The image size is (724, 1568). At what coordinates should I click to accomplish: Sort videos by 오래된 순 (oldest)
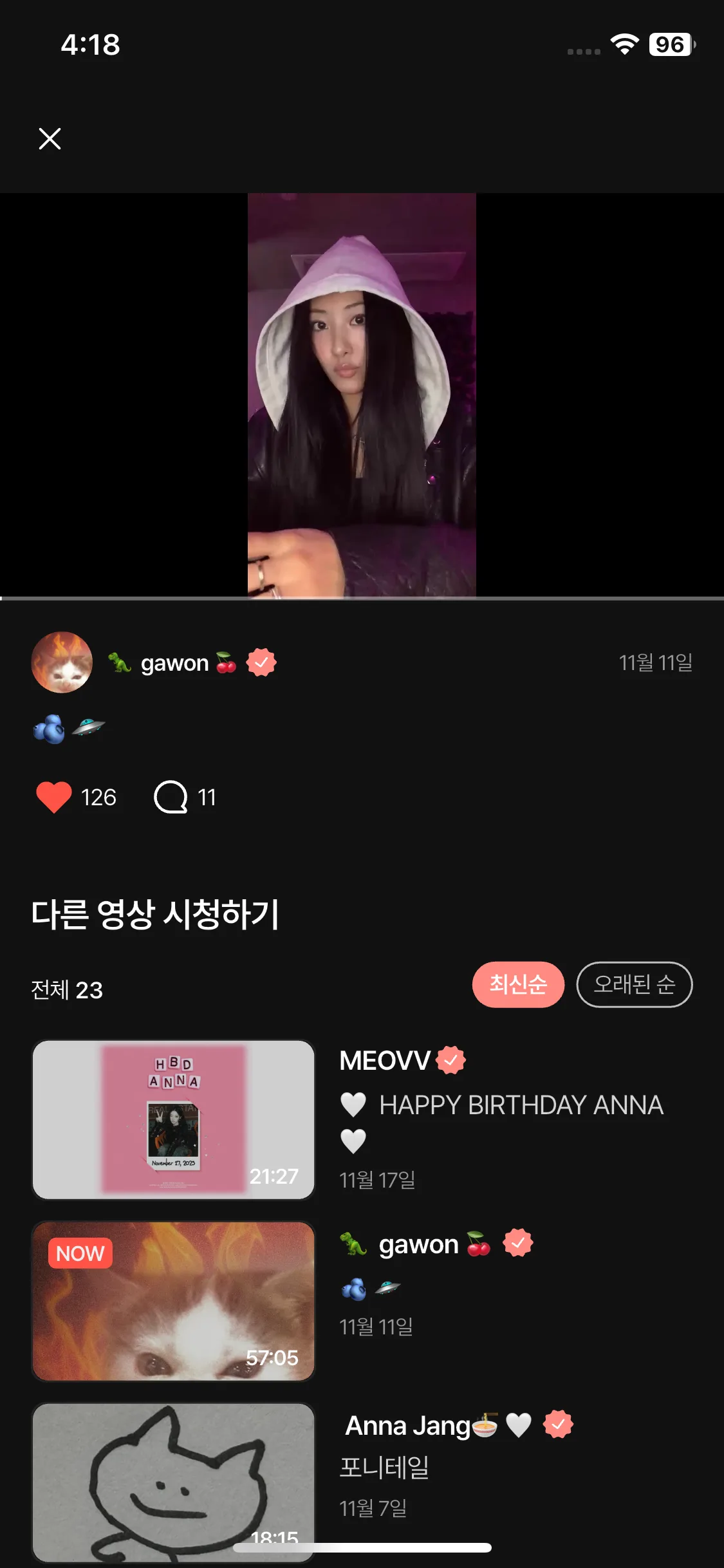click(x=634, y=984)
